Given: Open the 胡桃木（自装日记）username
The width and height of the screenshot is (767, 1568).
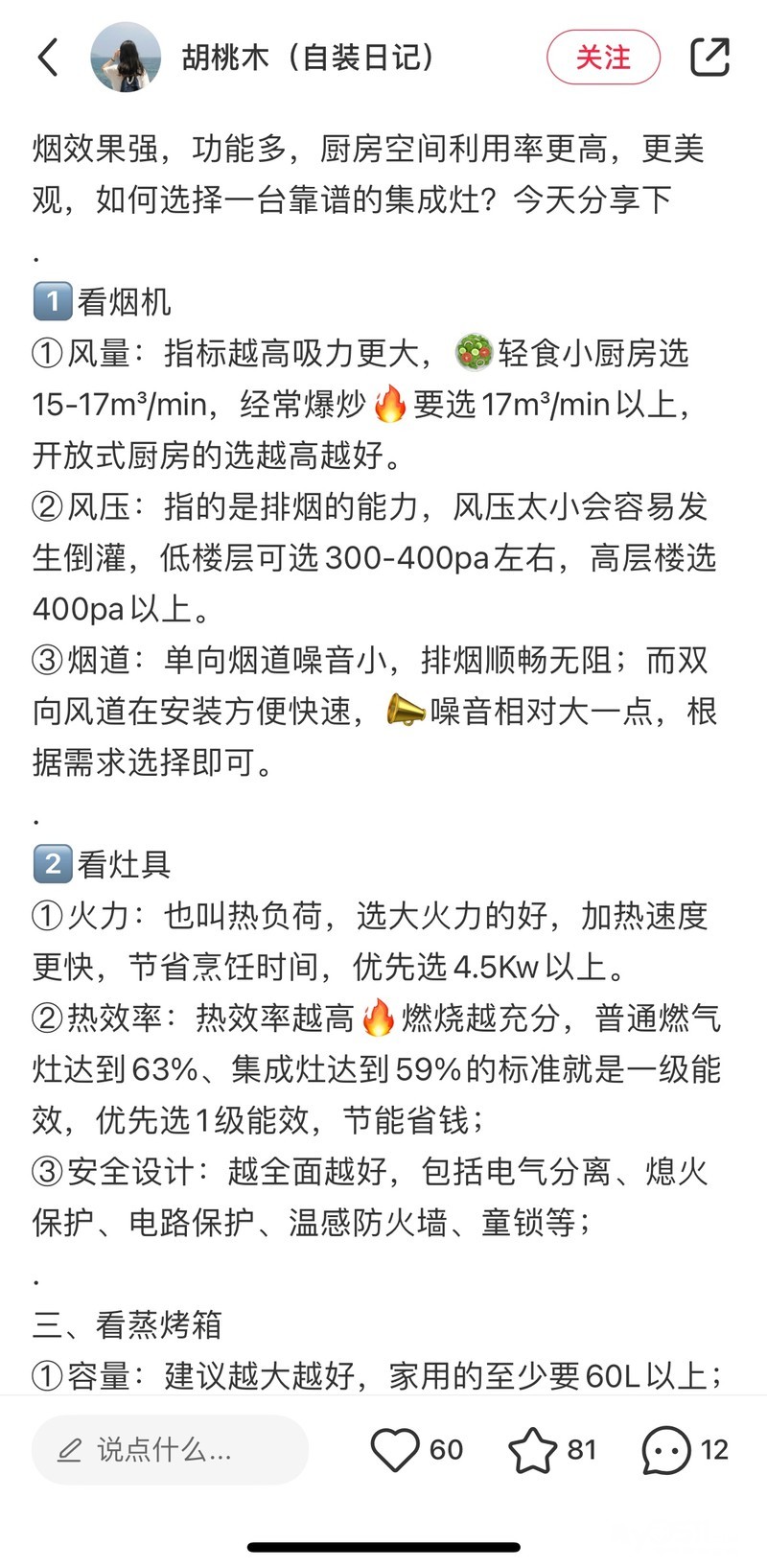Looking at the screenshot, I should pyautogui.click(x=309, y=58).
